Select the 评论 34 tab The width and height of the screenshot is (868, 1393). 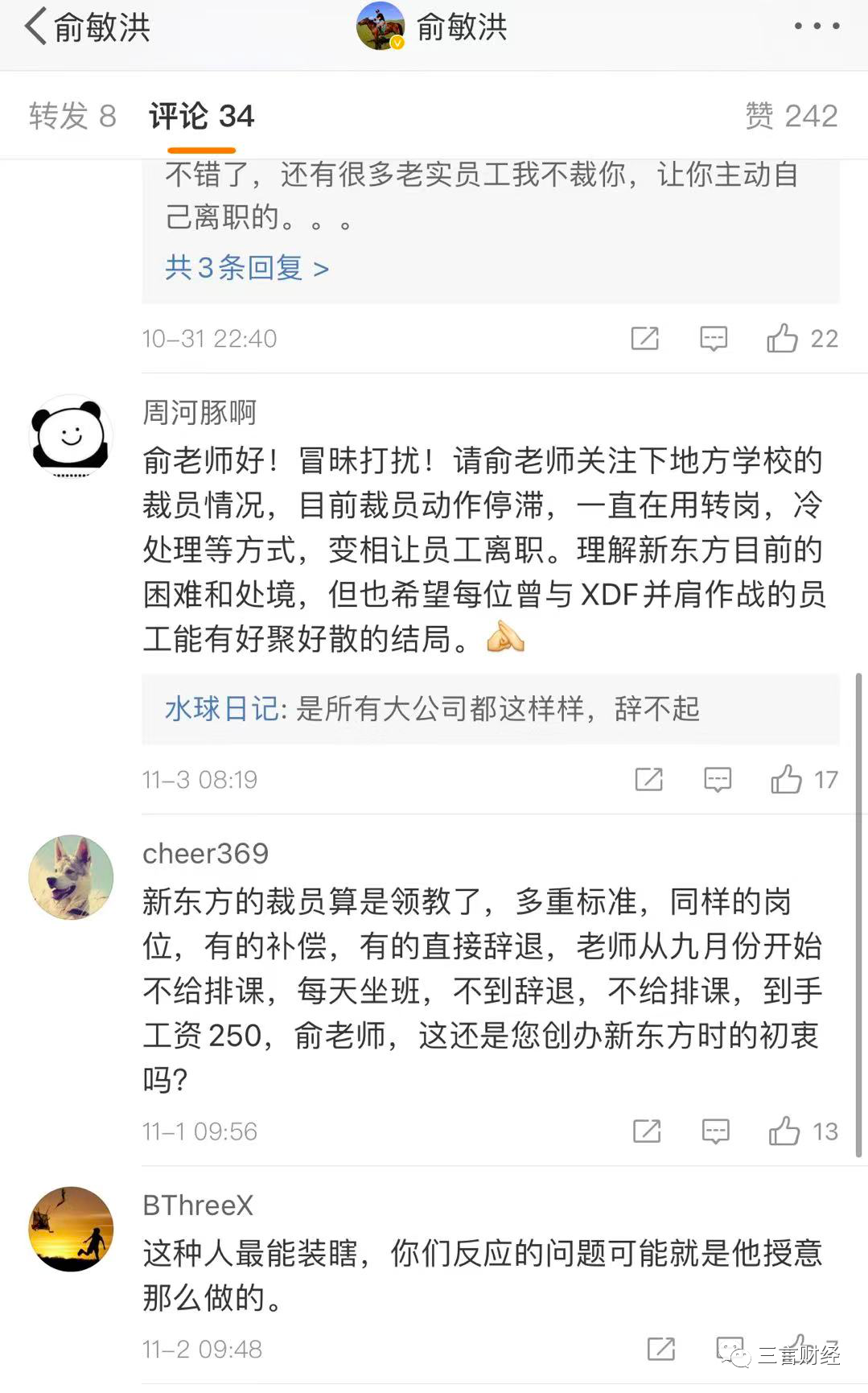click(201, 117)
